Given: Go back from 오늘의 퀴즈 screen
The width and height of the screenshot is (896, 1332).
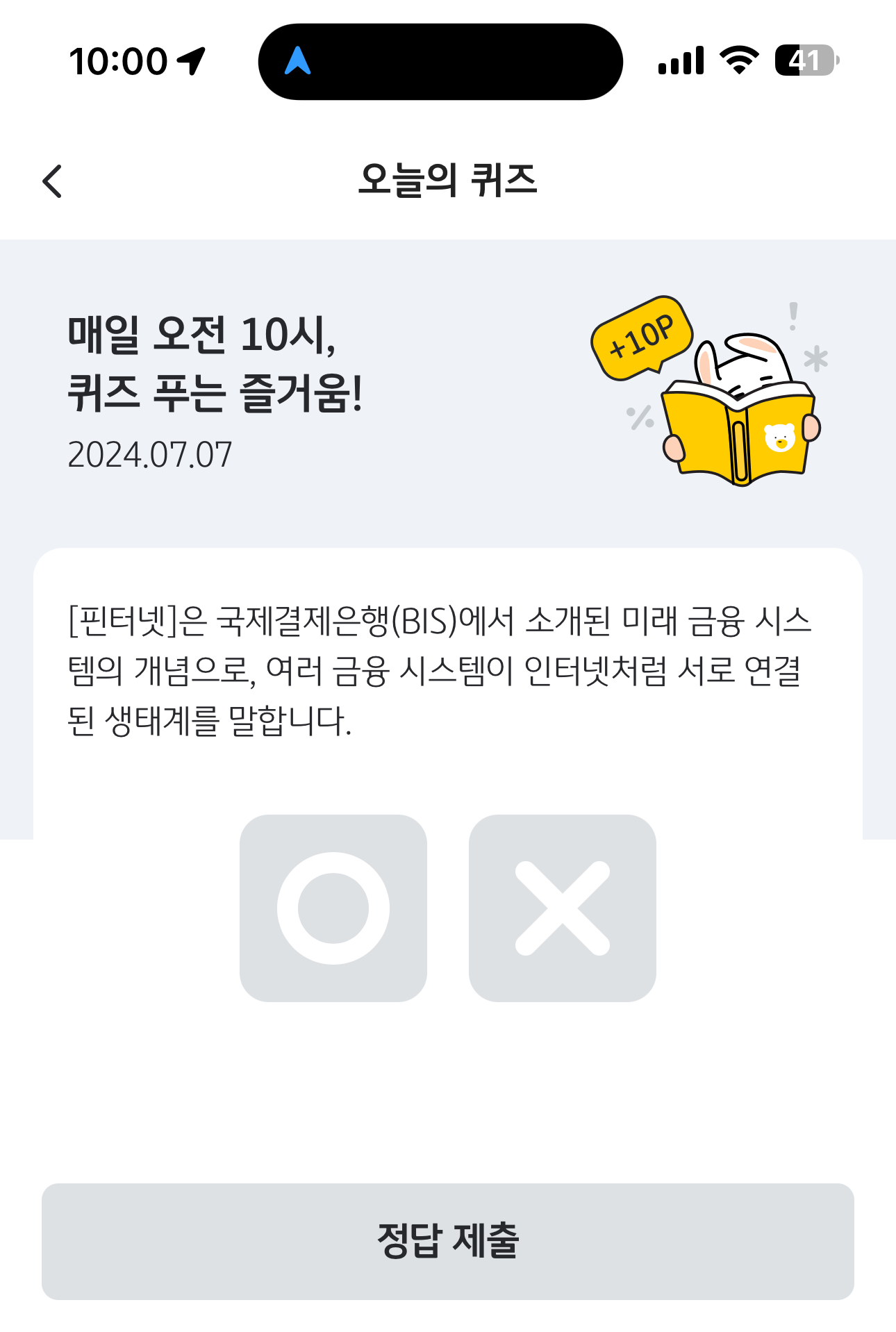Looking at the screenshot, I should (53, 181).
